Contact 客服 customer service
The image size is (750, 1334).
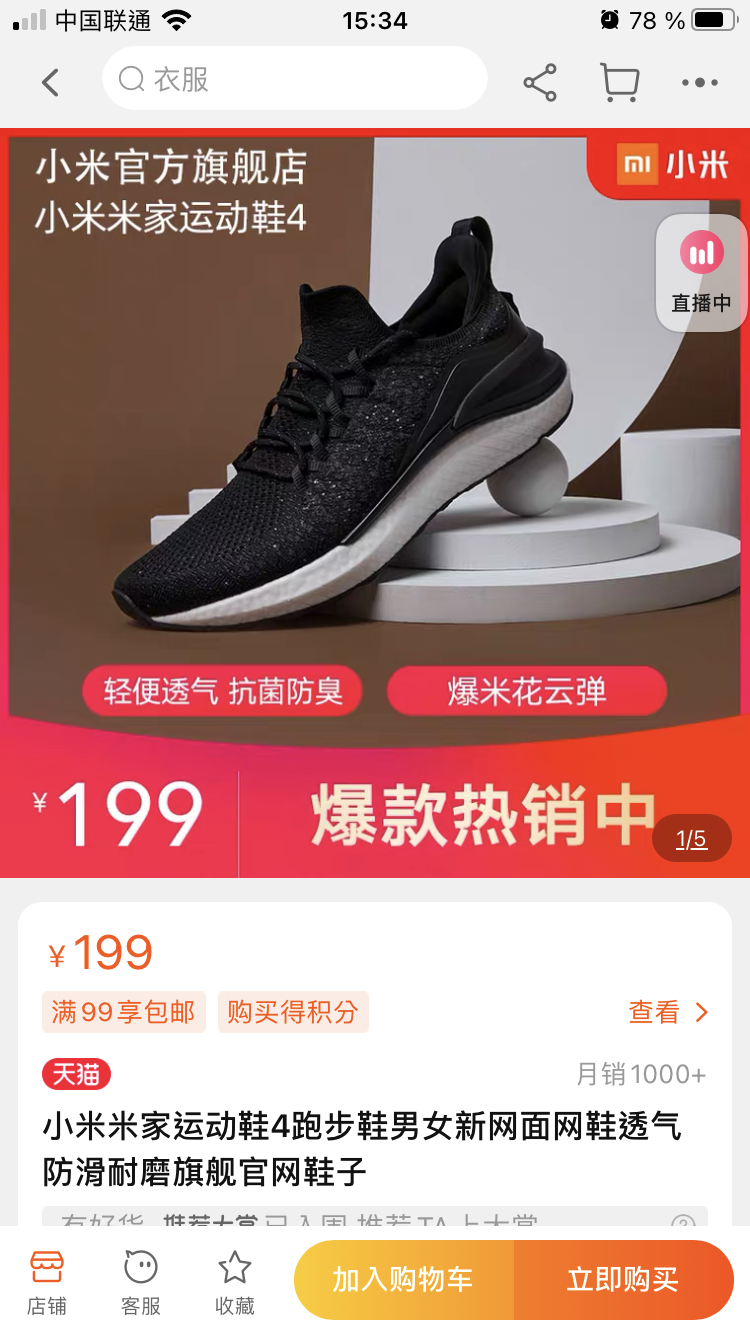point(141,1280)
